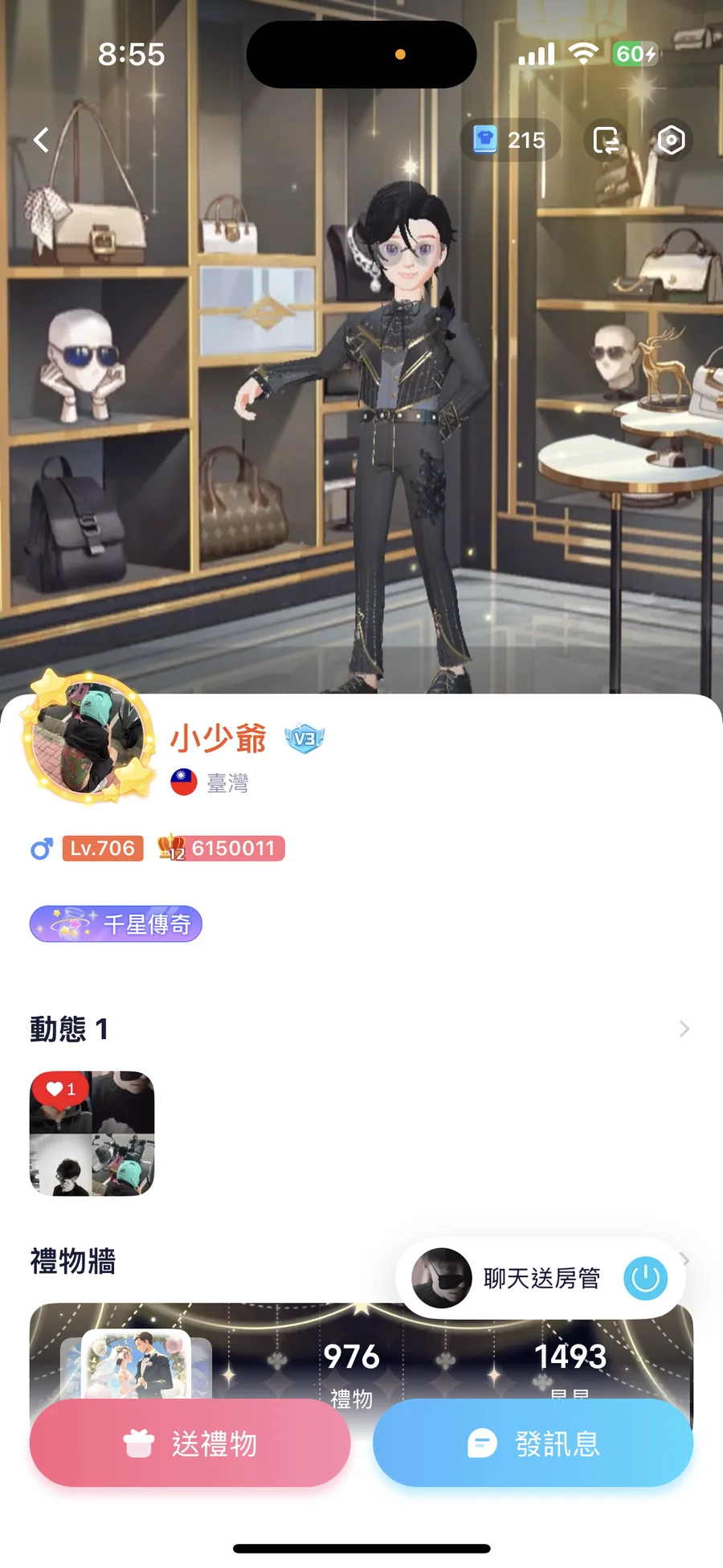Tap the 千星傳奇 badge
This screenshot has width=723, height=1568.
(116, 924)
